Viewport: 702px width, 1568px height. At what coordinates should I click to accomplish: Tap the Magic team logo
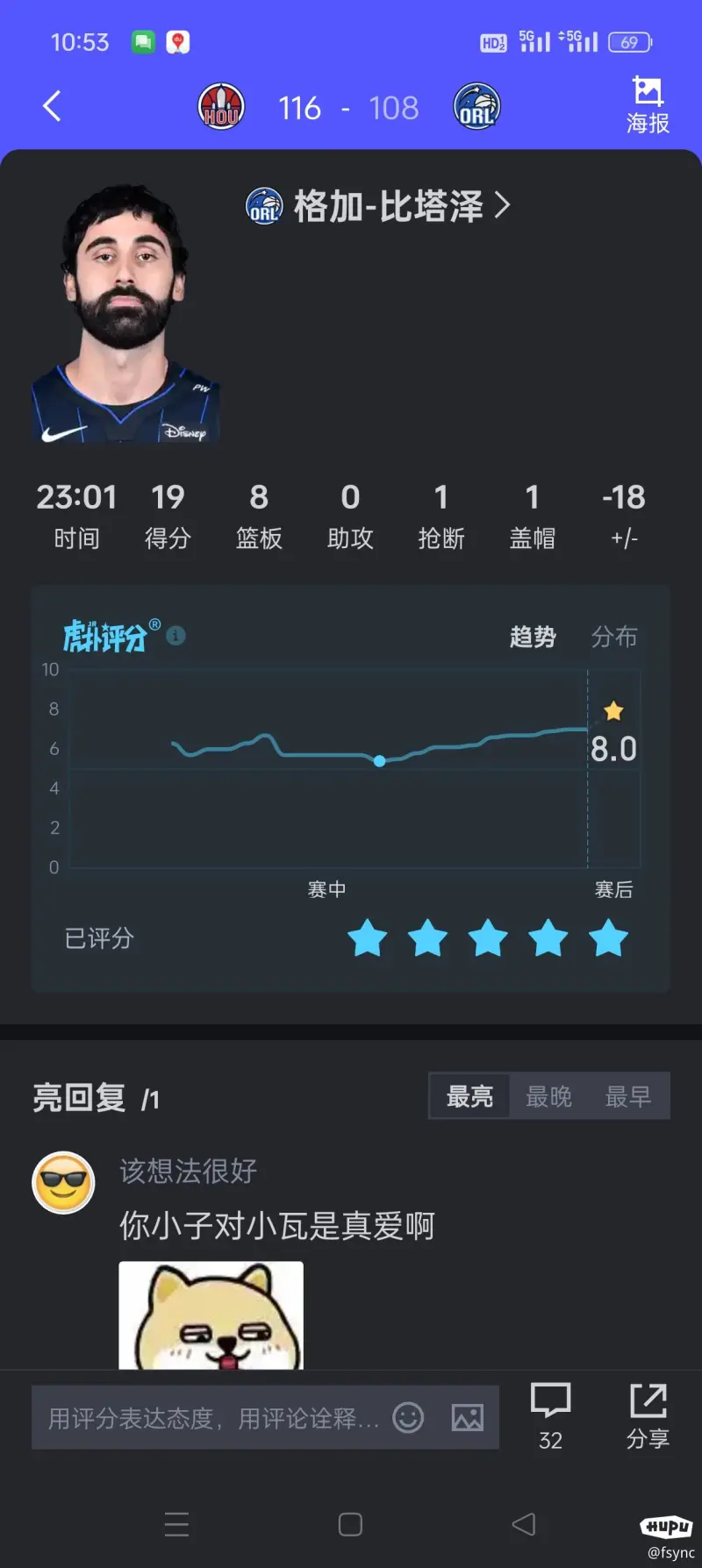click(476, 105)
